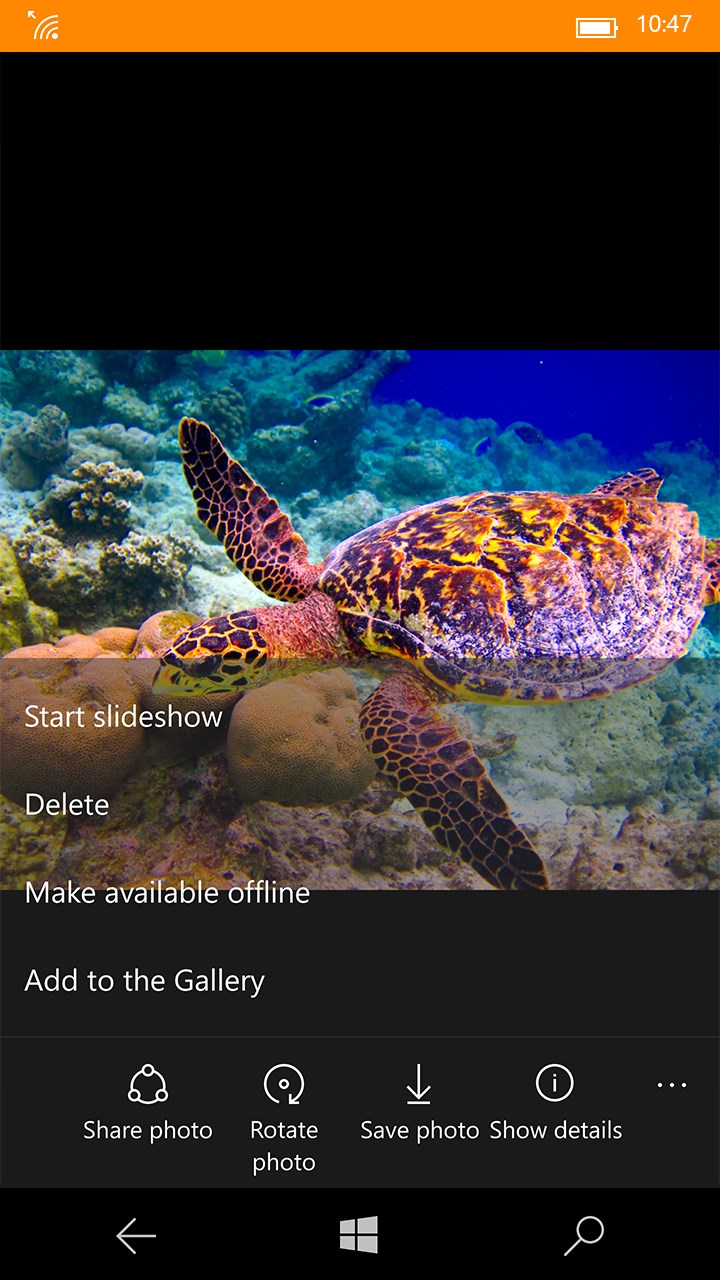Image resolution: width=720 pixels, height=1280 pixels.
Task: Select Make available offline
Action: pos(167,892)
